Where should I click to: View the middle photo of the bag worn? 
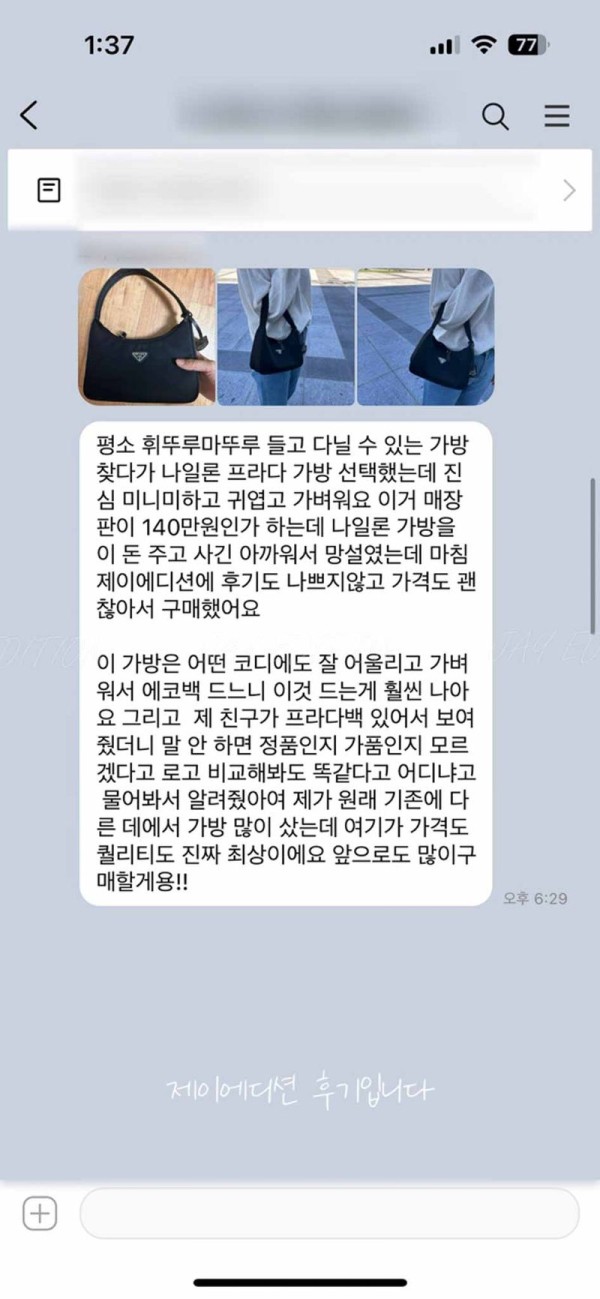tap(286, 336)
